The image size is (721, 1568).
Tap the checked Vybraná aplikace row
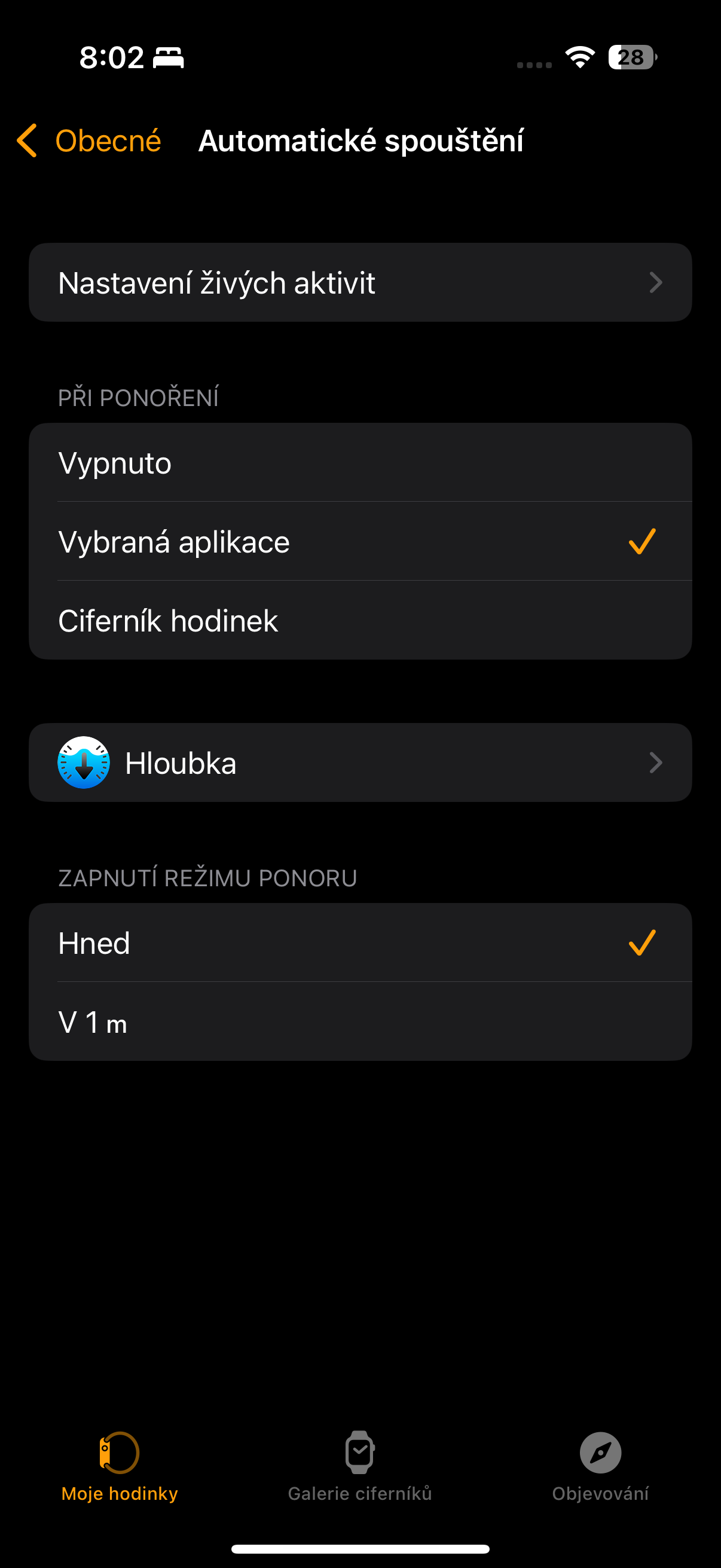click(360, 542)
